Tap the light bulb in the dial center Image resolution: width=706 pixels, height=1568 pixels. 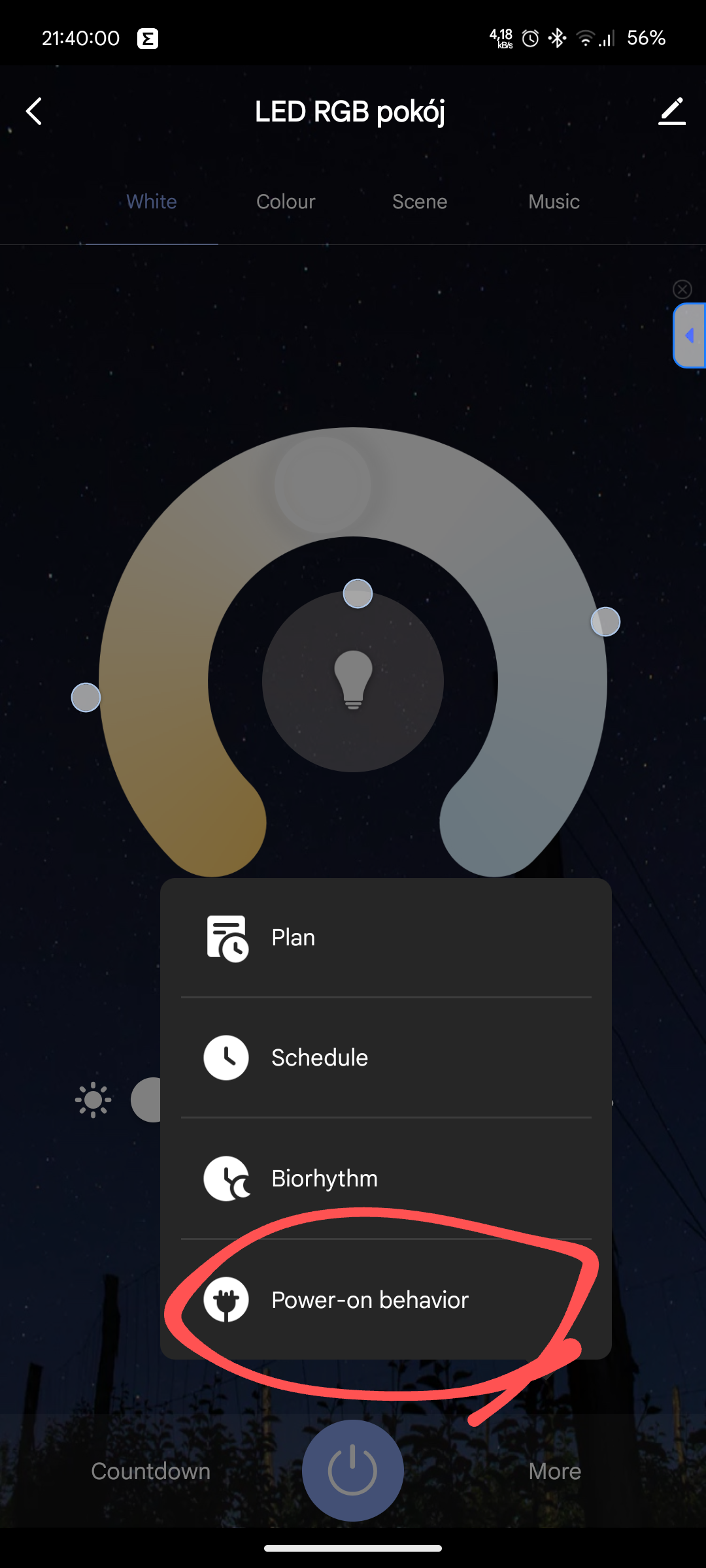353,680
